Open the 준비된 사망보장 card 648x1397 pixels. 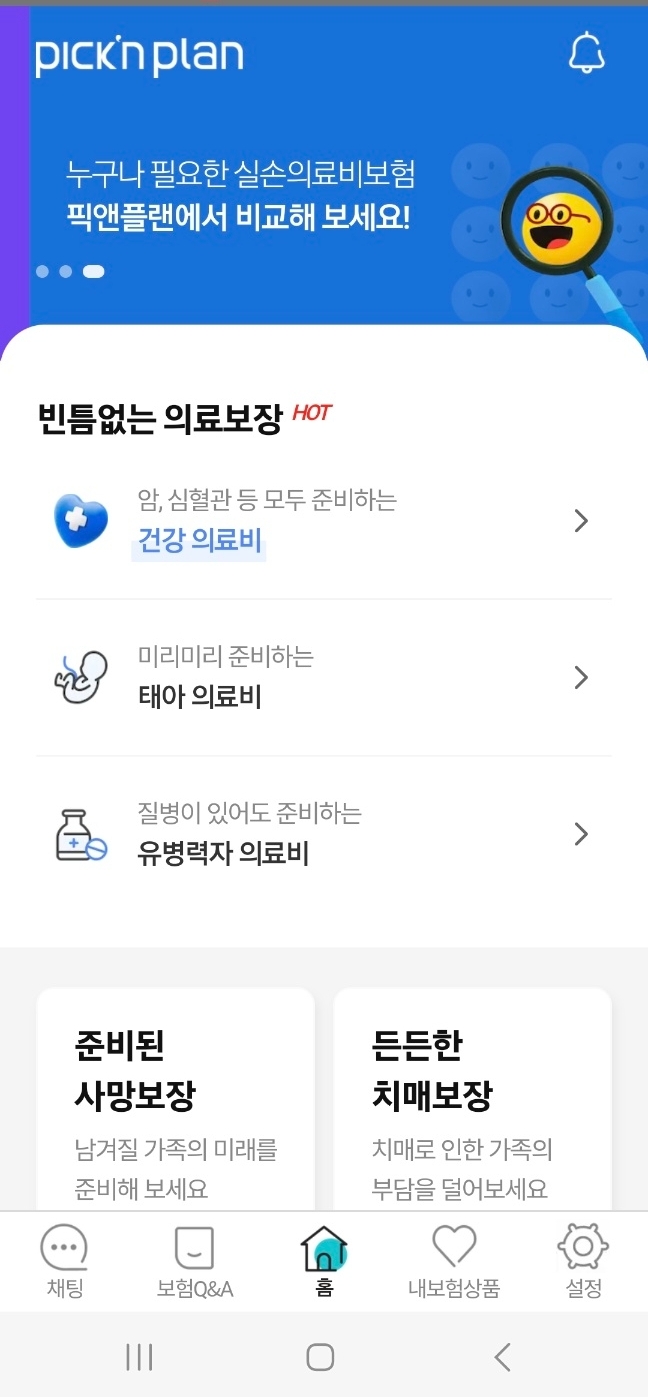point(175,1098)
